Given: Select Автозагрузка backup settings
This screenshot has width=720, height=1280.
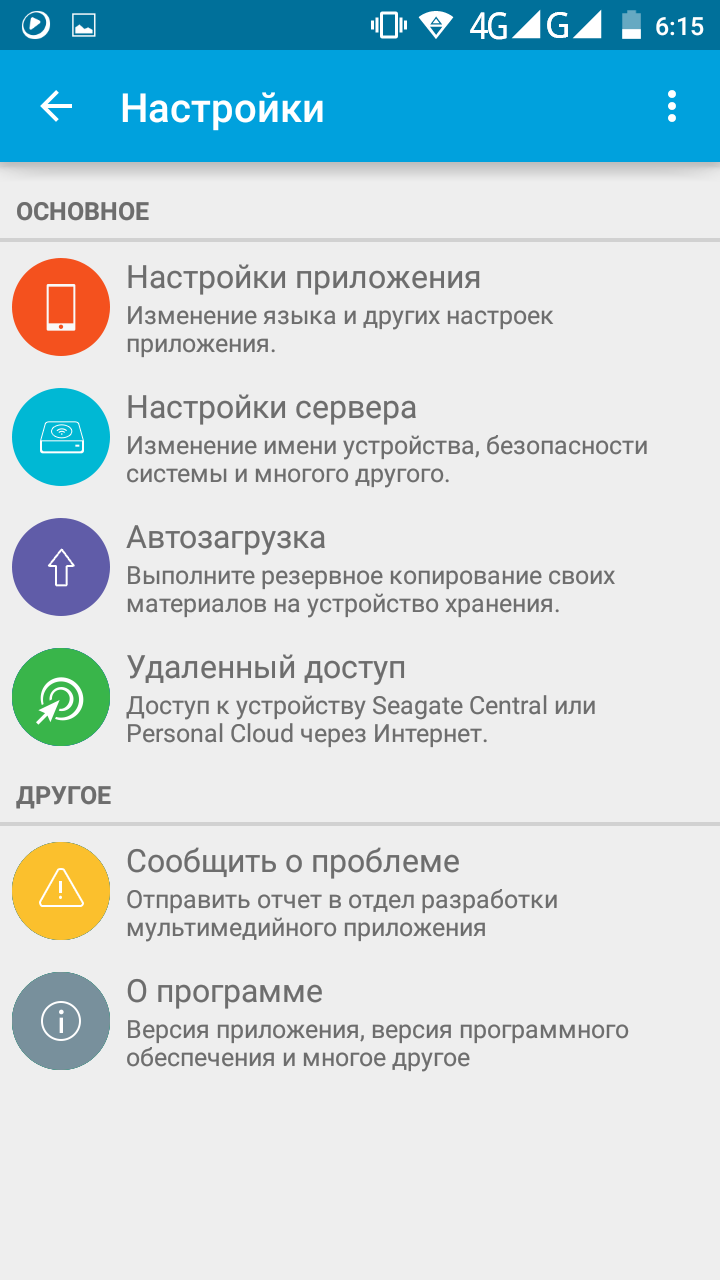Looking at the screenshot, I should (360, 567).
